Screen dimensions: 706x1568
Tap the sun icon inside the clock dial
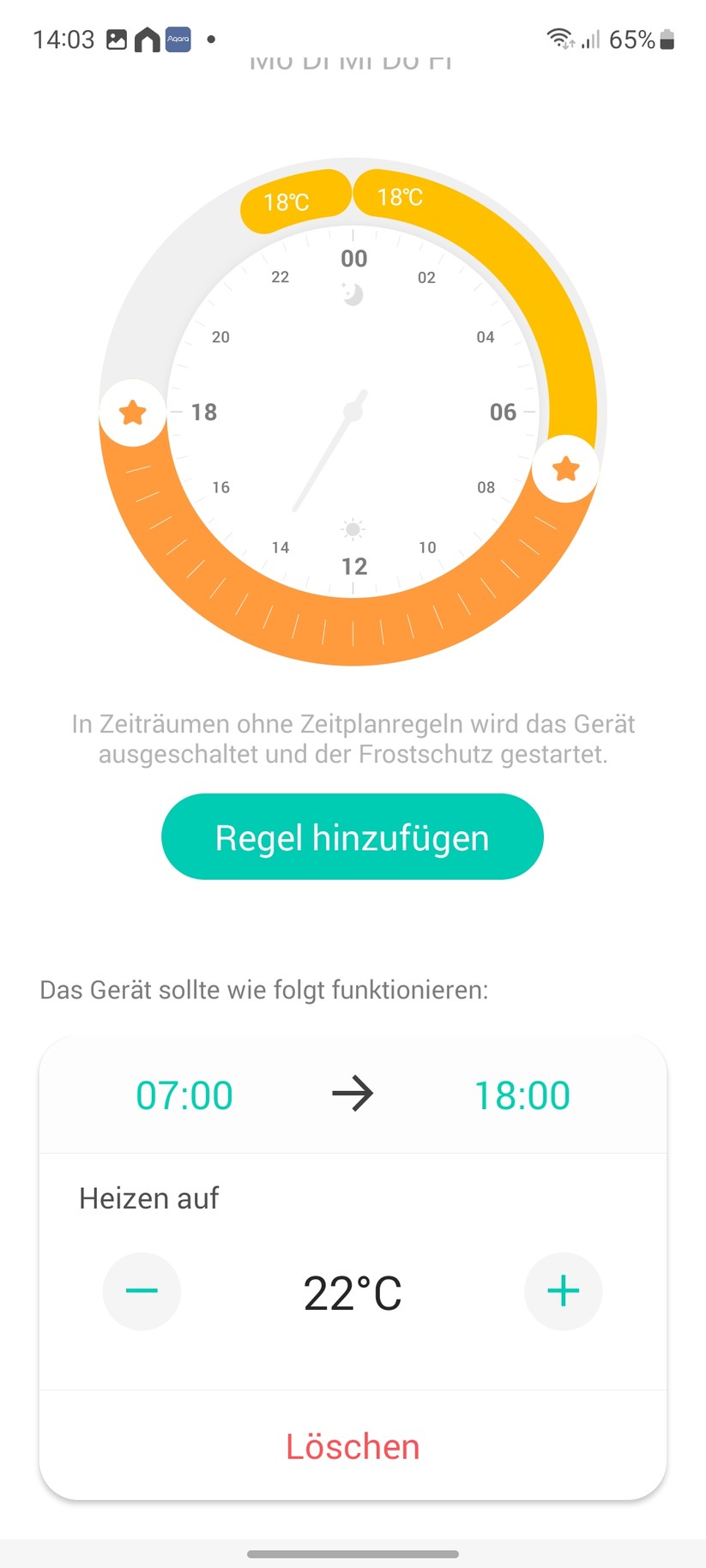tap(353, 529)
